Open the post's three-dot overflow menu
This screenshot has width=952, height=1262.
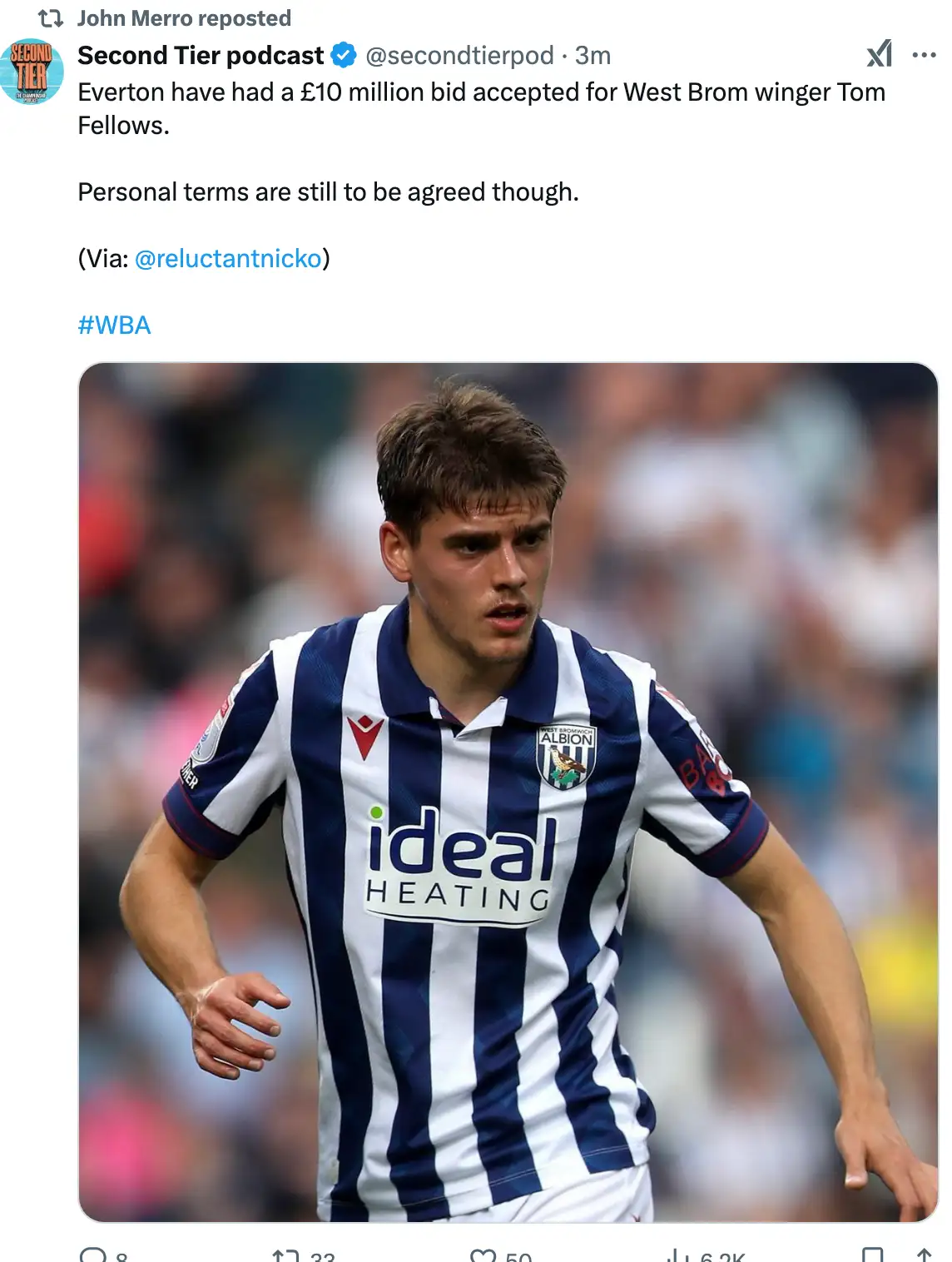[x=924, y=55]
